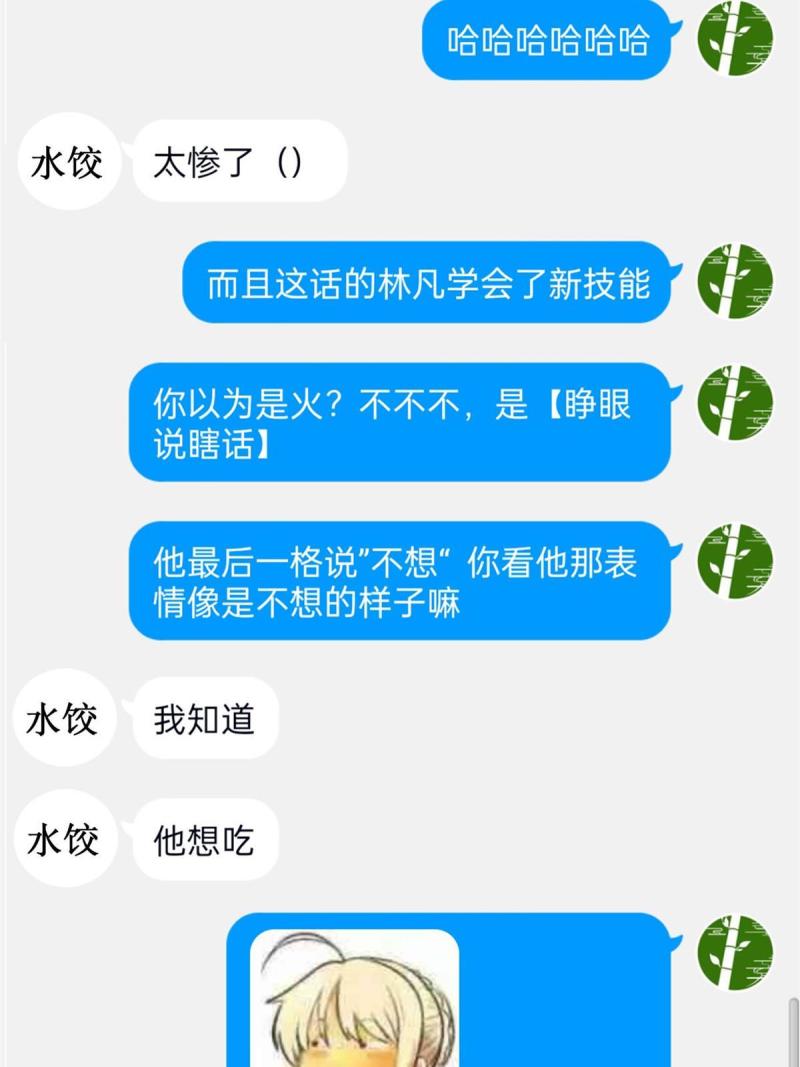Screen dimensions: 800x1067
Task: Open bamboo avatar beside "你以为是火" message
Action: [735, 402]
